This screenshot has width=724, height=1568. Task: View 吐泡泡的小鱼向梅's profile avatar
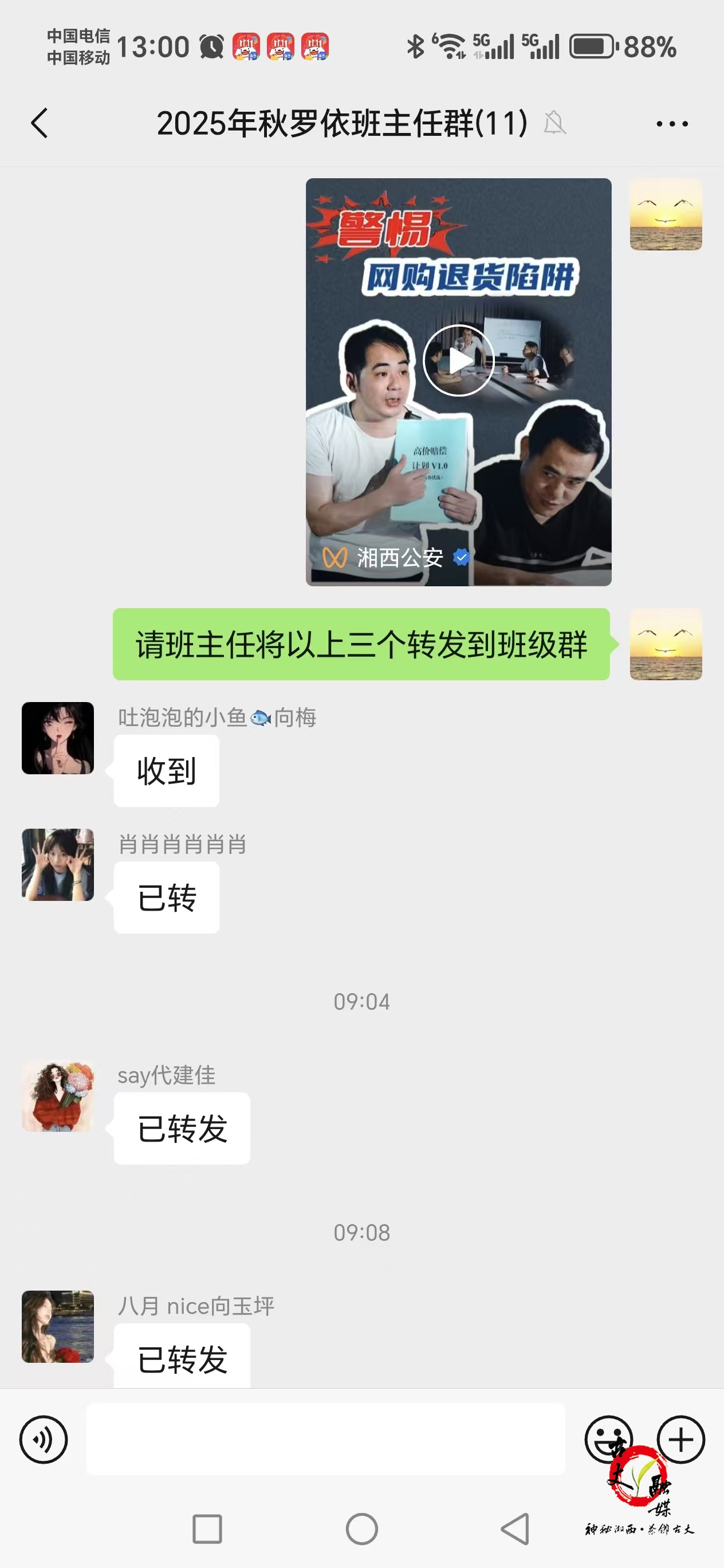pyautogui.click(x=58, y=738)
